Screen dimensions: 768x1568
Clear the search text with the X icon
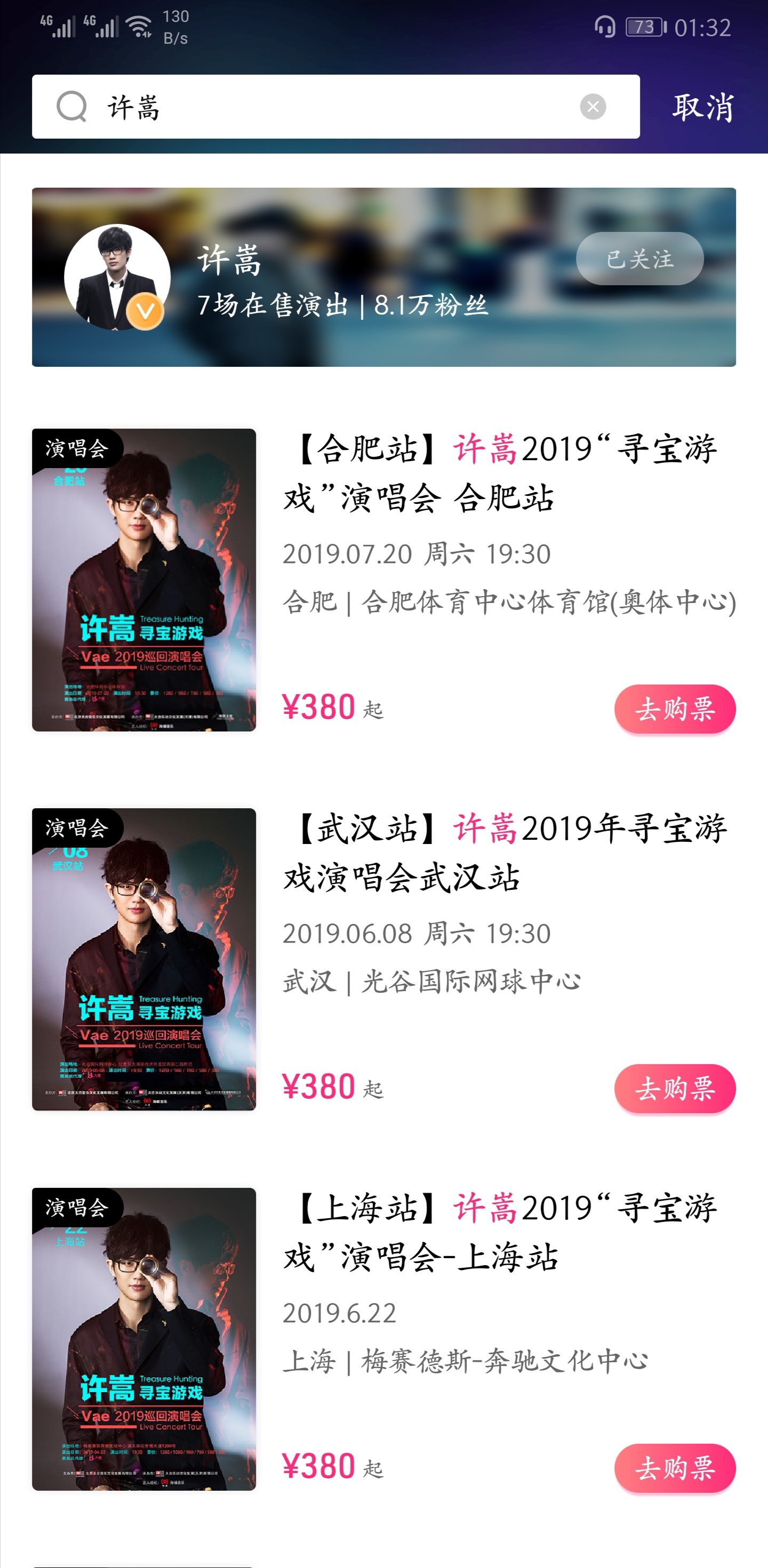coord(593,107)
